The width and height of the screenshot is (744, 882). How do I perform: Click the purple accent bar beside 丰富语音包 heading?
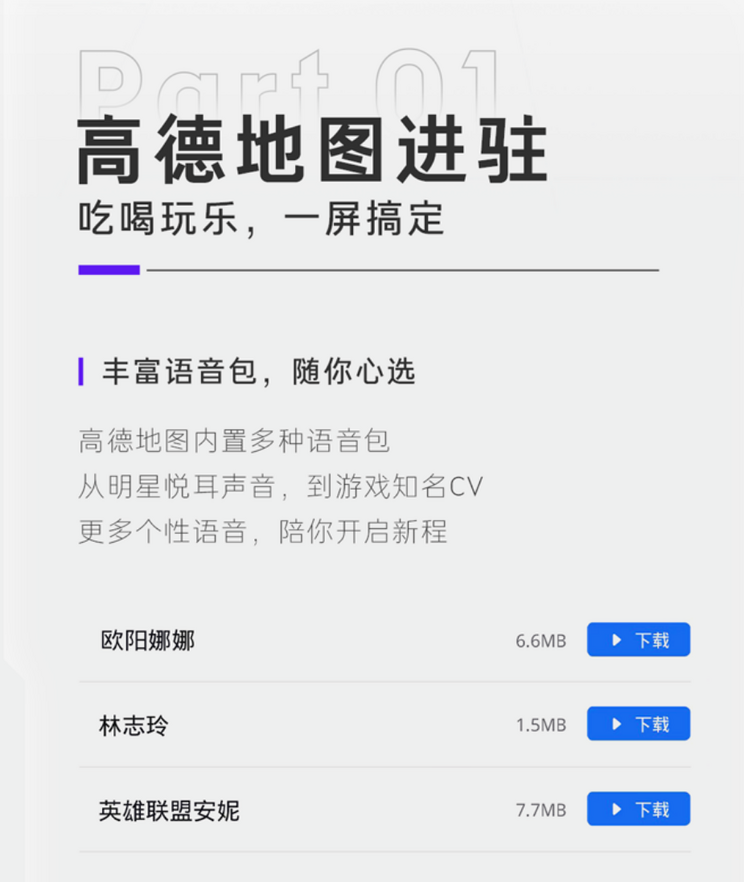(84, 370)
